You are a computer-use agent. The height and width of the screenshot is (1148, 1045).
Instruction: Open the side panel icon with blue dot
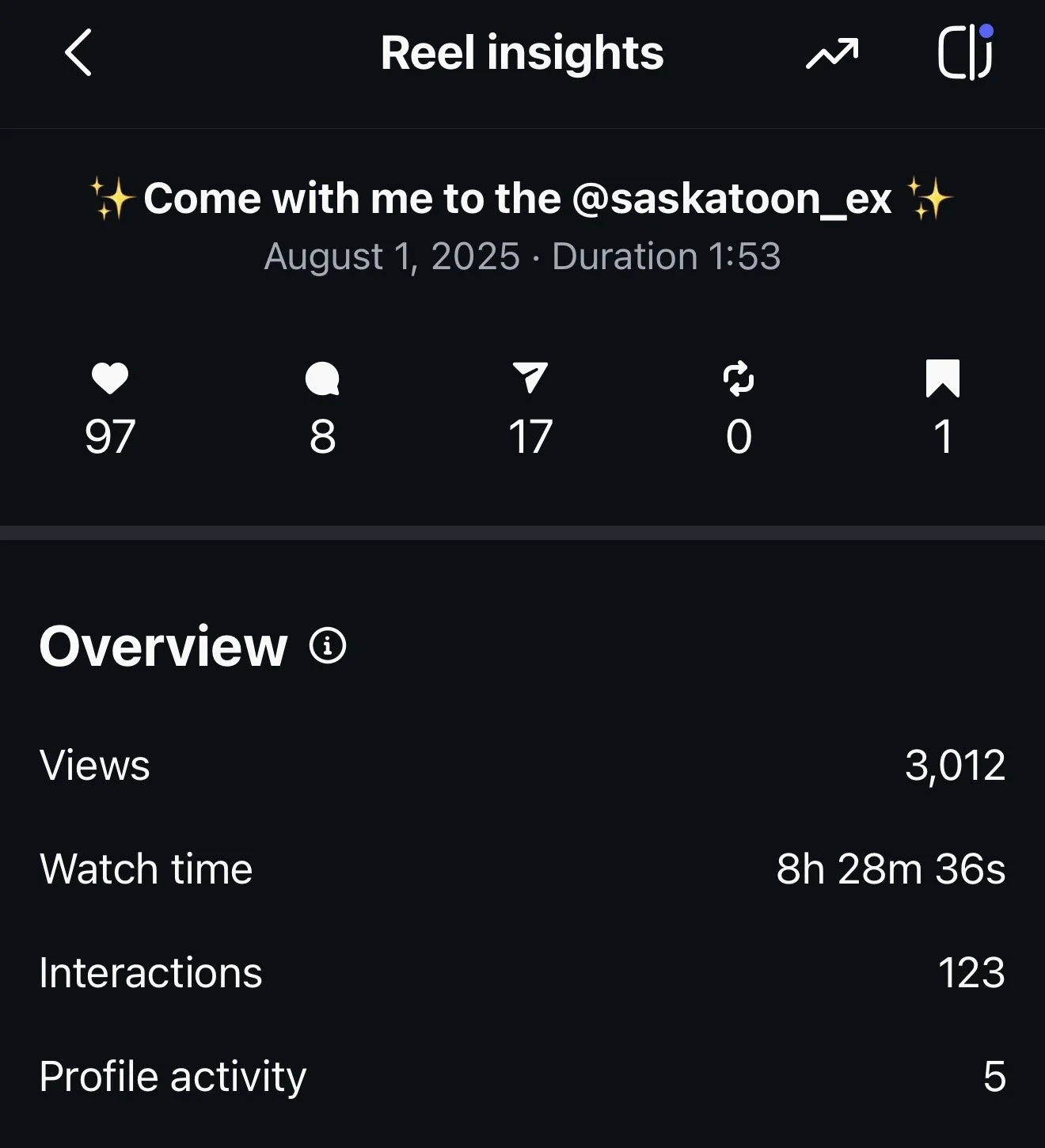coord(965,53)
